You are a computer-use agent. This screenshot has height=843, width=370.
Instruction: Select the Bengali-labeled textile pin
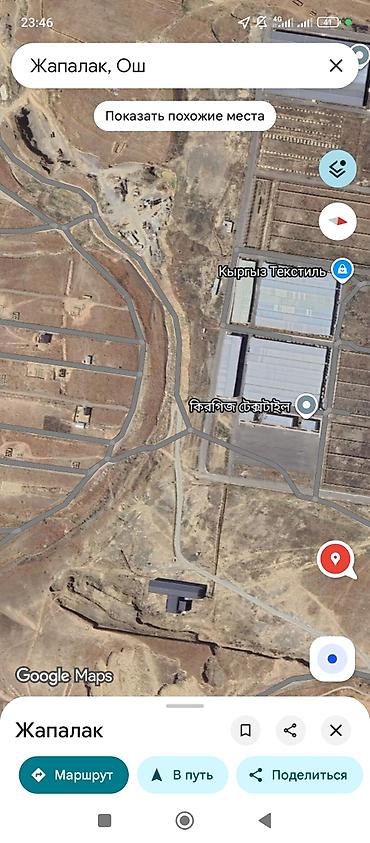tap(307, 407)
